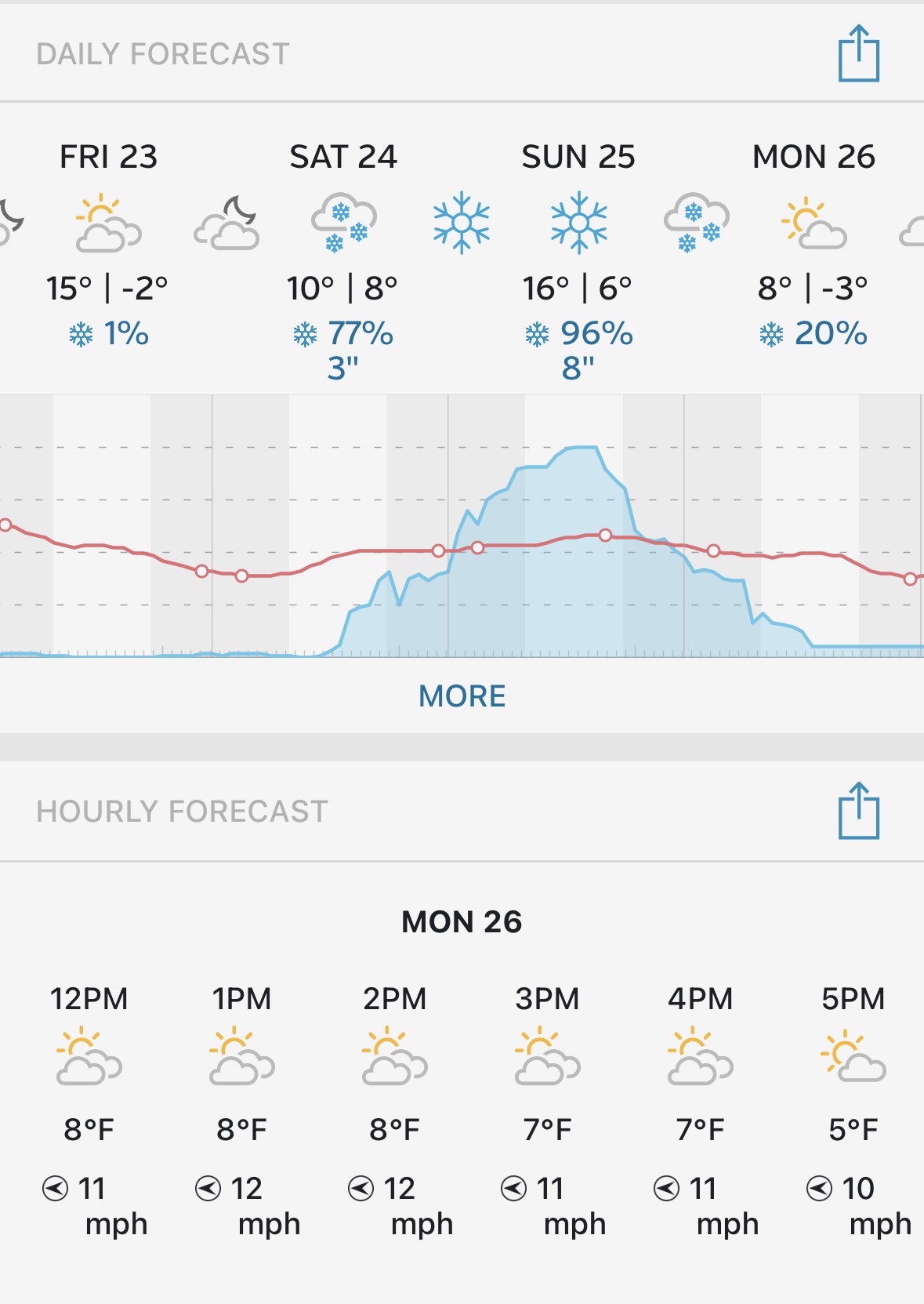Open the FRI 23 forecast details
Viewport: 924px width, 1304px height.
click(x=108, y=243)
